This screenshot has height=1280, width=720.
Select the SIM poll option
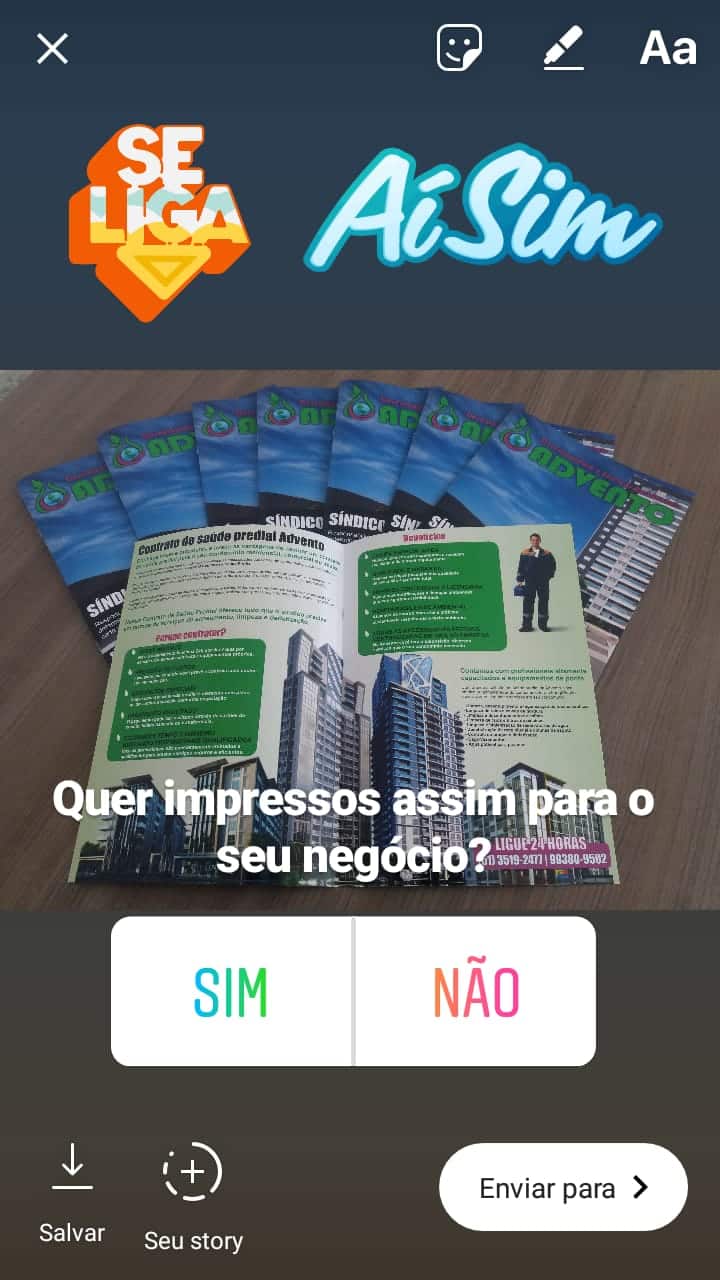[231, 992]
